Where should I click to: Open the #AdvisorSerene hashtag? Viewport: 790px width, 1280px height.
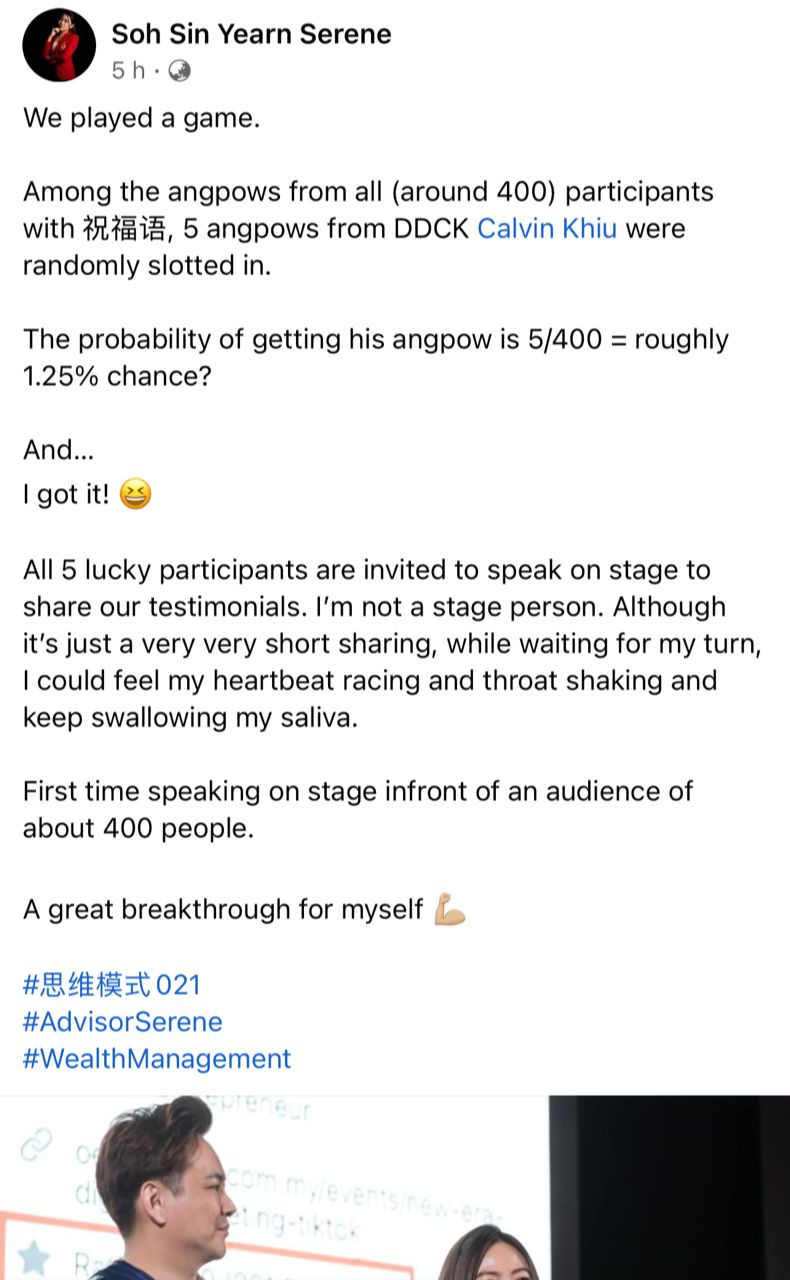122,1022
